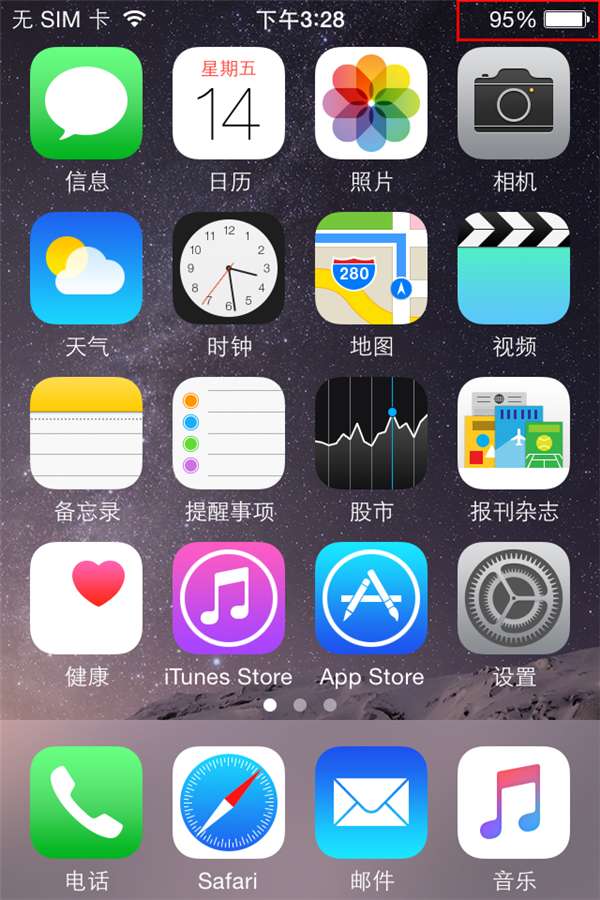Screen dimensions: 600x900
Task: Launch the 照片 Photos app
Action: point(371,103)
